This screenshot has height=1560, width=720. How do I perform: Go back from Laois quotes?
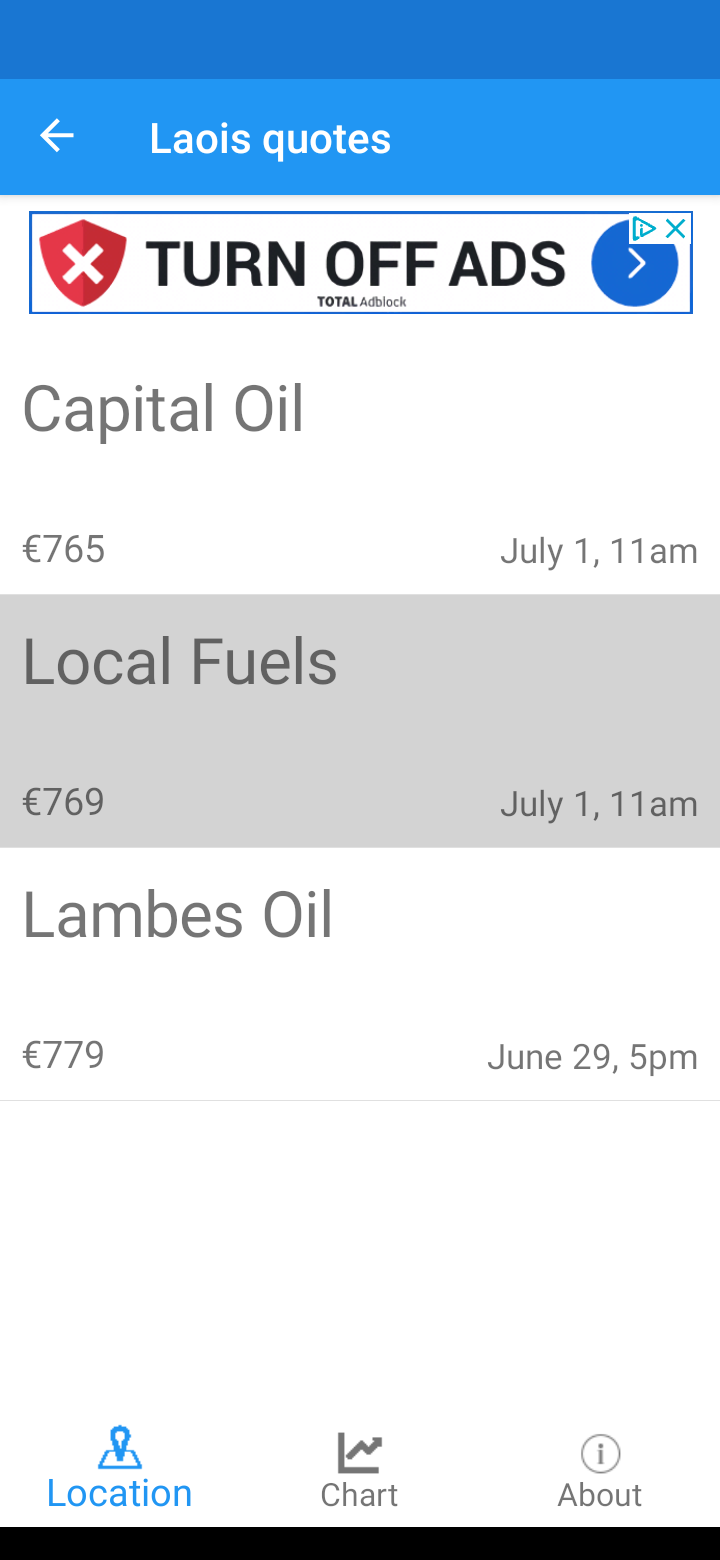coord(57,137)
